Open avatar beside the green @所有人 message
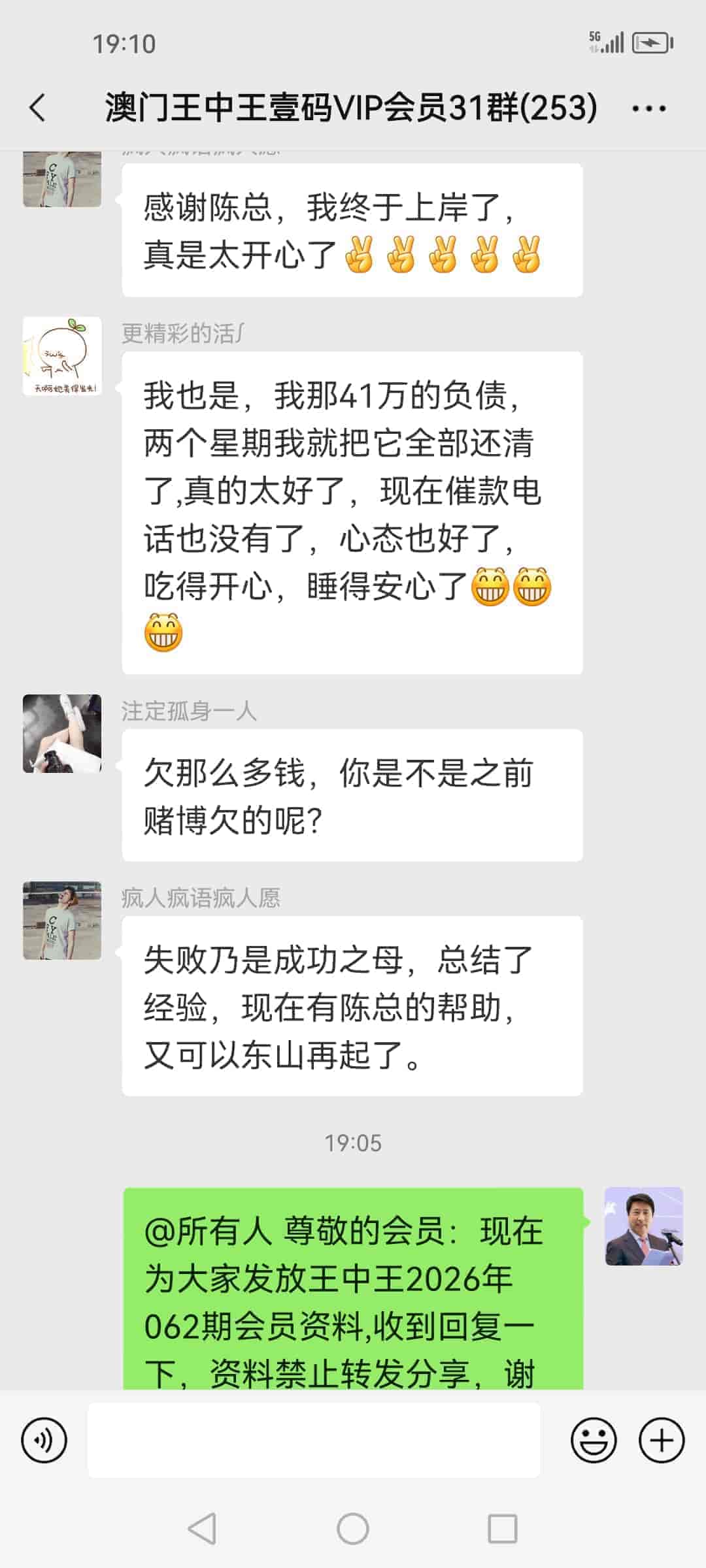Viewport: 706px width, 1568px height. [x=644, y=1226]
